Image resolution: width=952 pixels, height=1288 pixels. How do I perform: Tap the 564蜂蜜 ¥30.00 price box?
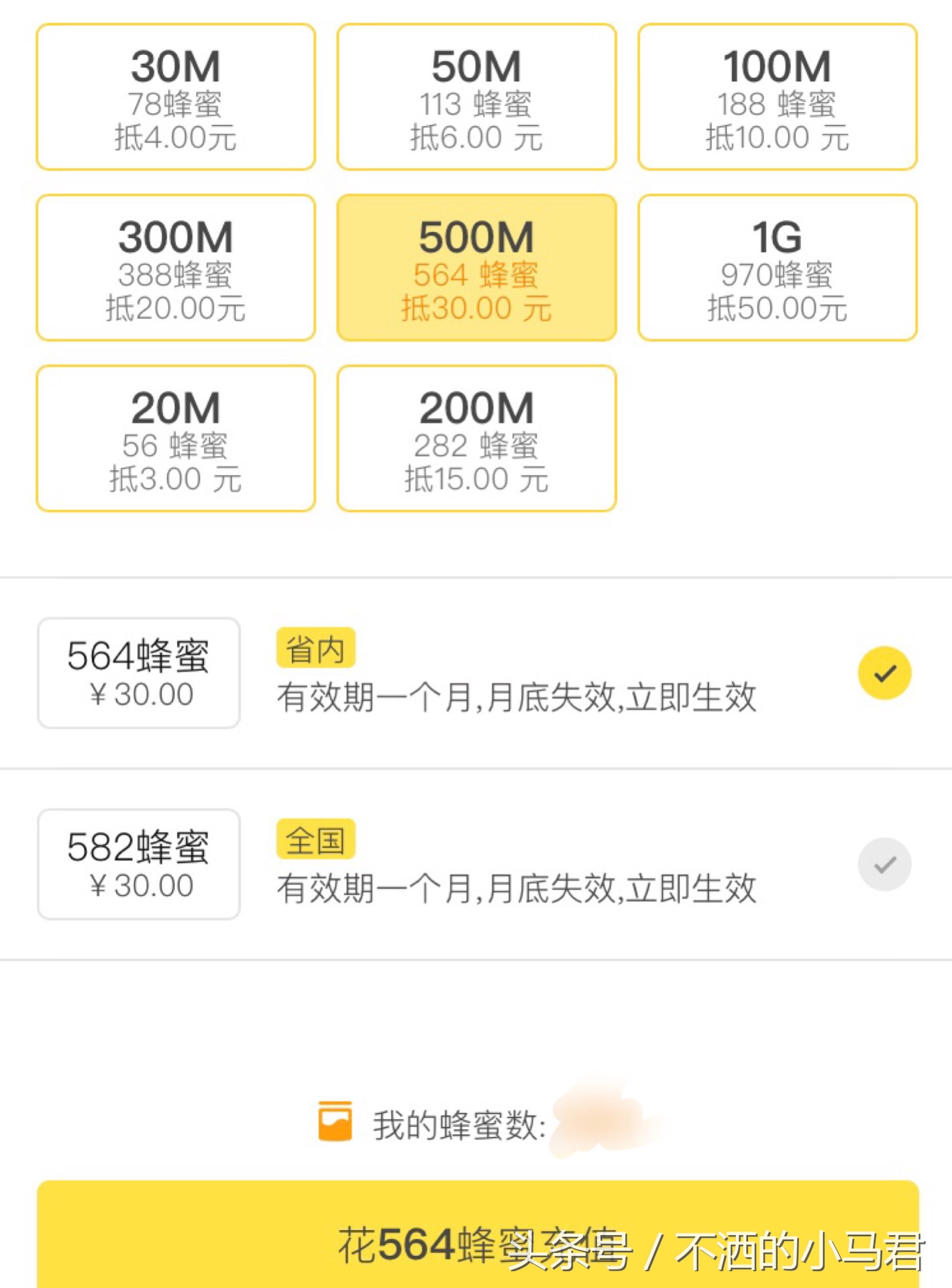click(x=138, y=672)
